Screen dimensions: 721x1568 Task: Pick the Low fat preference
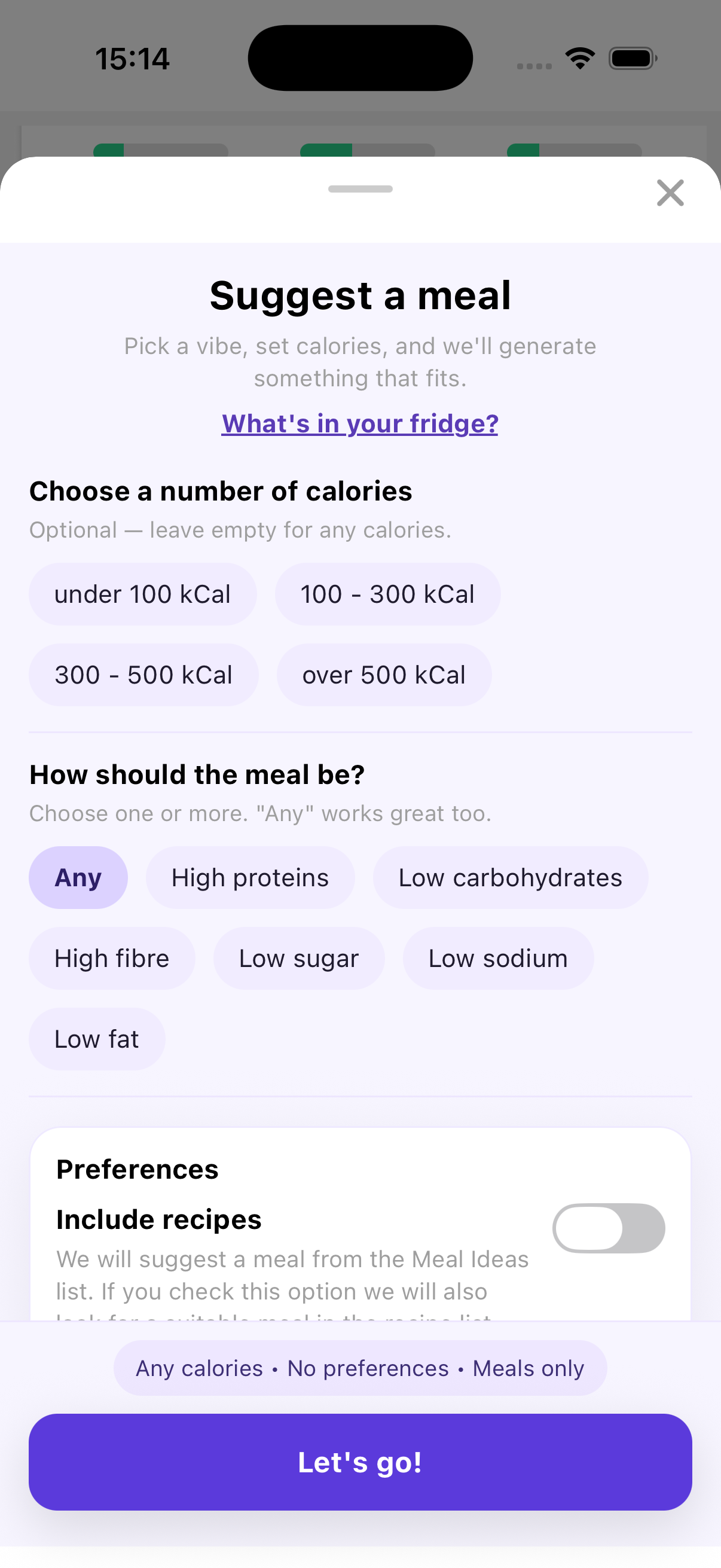[x=97, y=1038]
